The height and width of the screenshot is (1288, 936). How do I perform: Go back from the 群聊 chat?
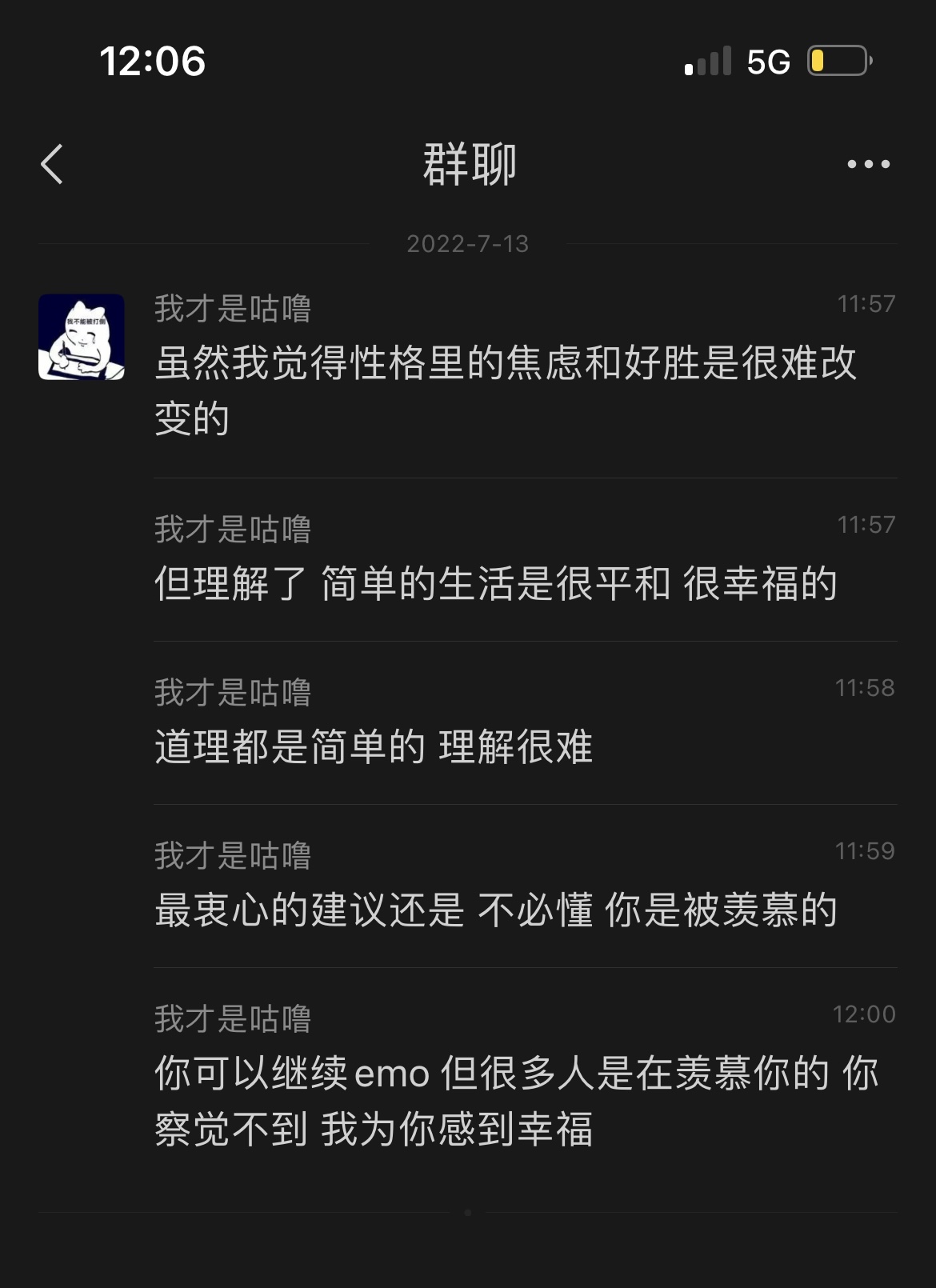(x=52, y=165)
